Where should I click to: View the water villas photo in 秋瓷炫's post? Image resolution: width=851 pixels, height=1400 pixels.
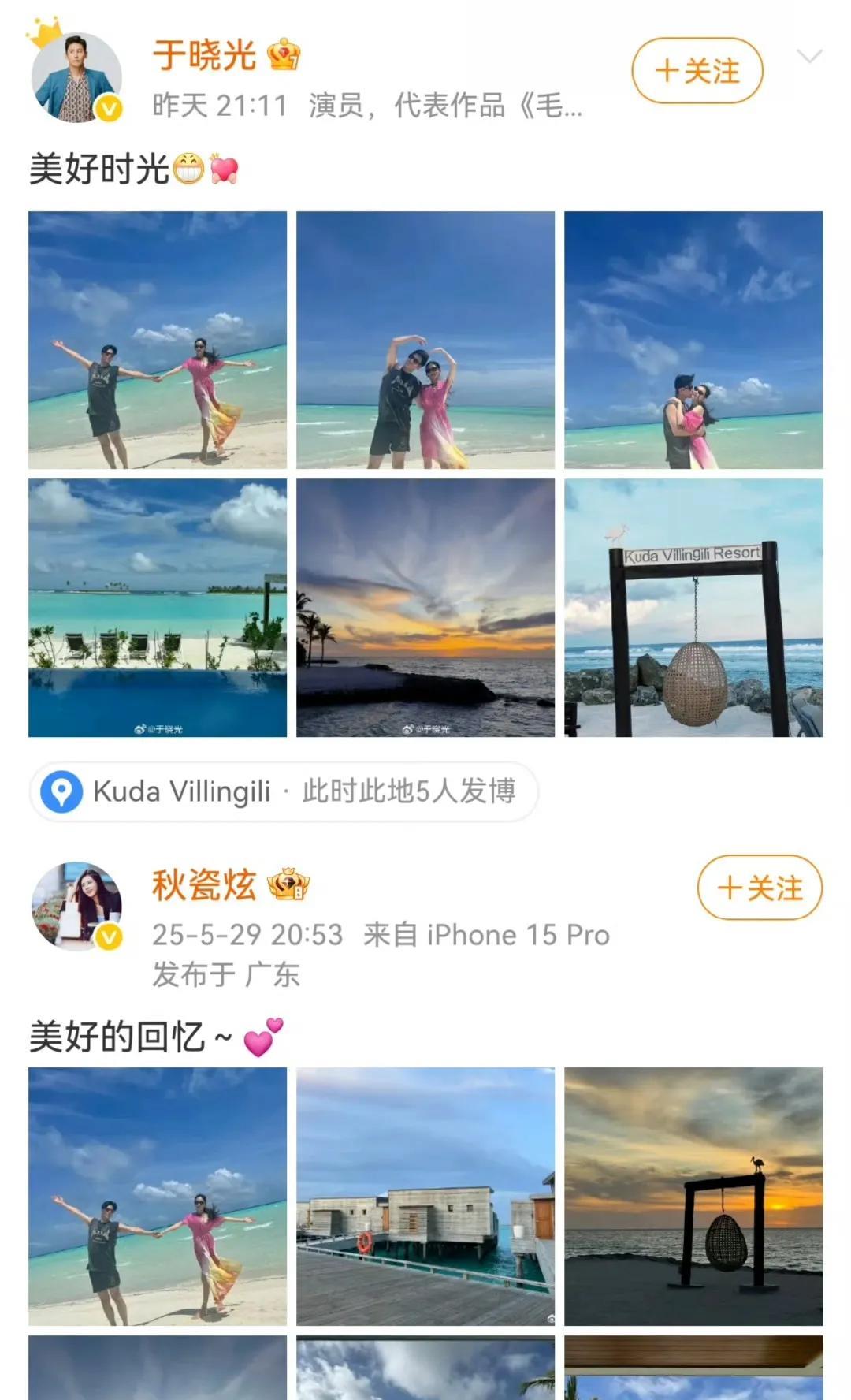(x=425, y=1197)
